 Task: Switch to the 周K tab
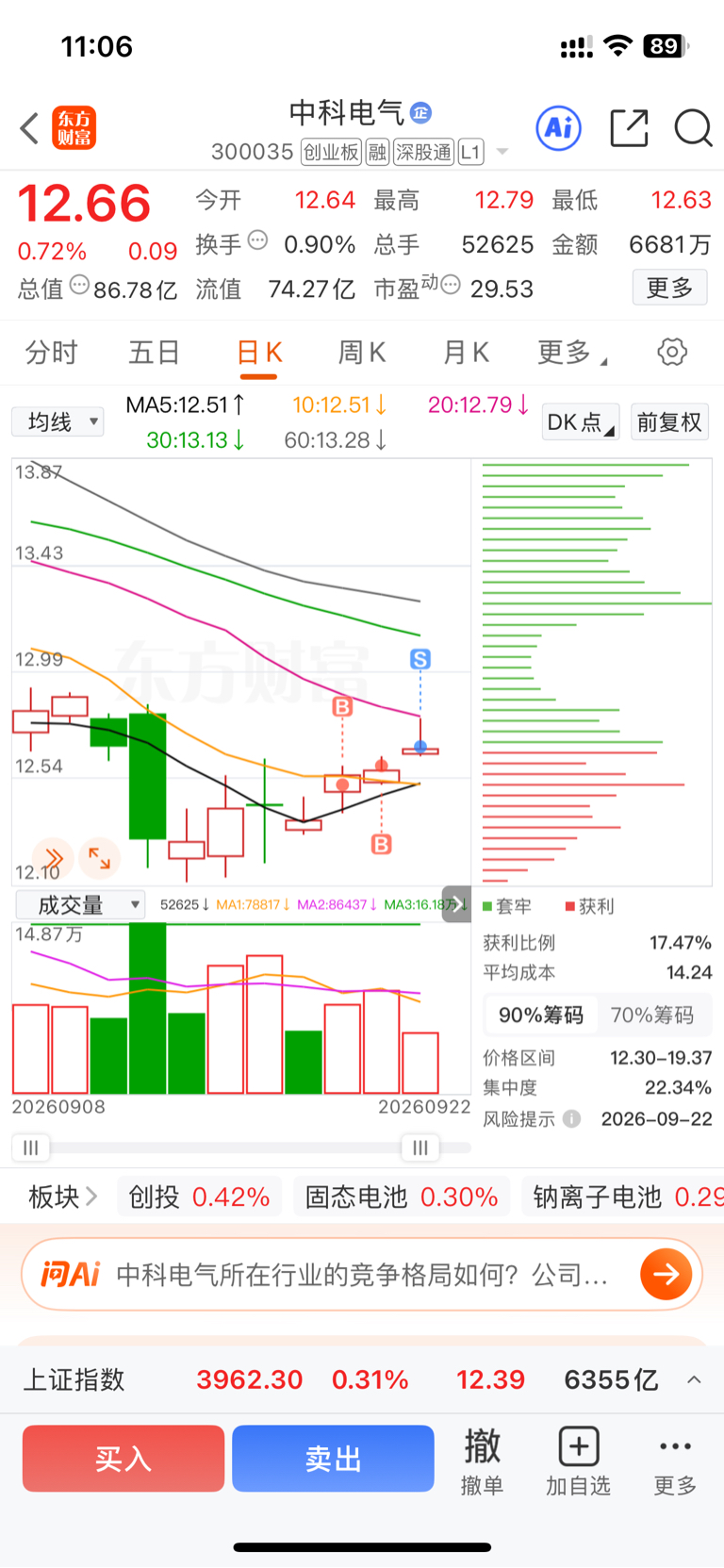click(x=362, y=353)
